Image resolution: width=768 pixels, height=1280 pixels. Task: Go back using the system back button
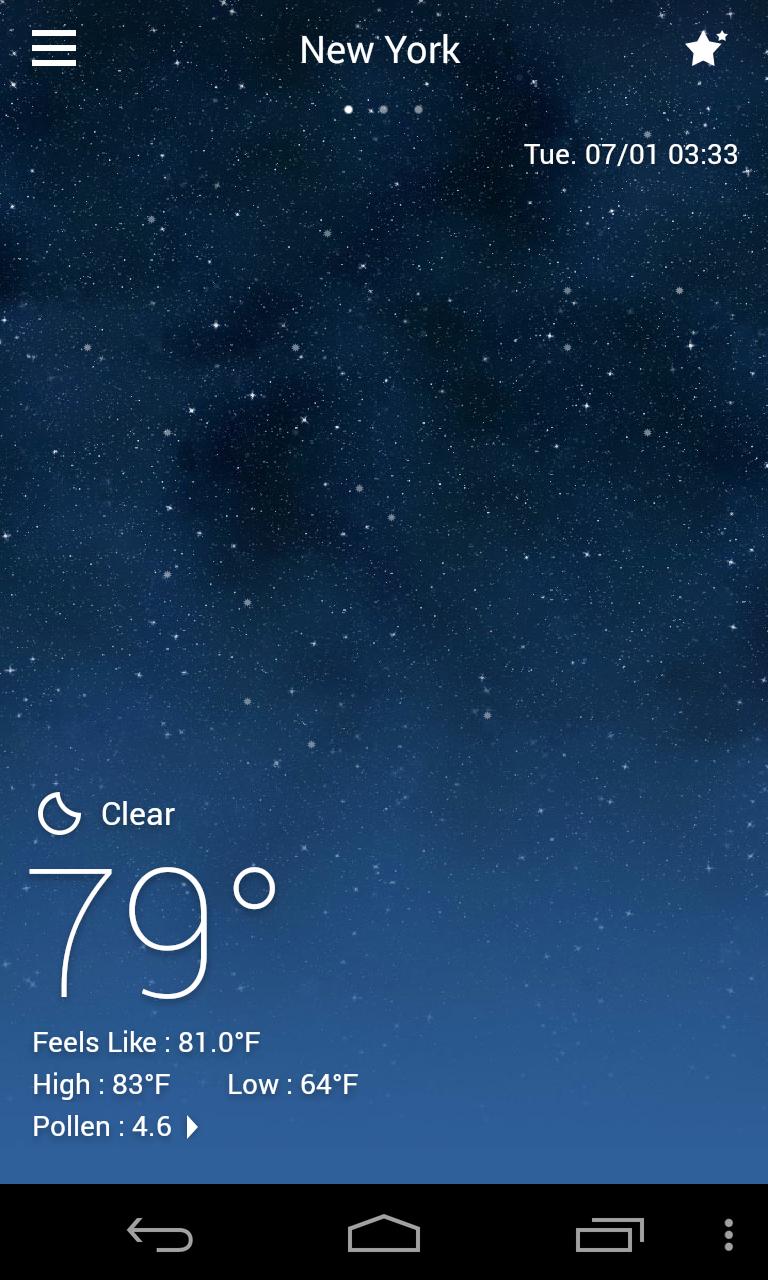[x=160, y=1235]
